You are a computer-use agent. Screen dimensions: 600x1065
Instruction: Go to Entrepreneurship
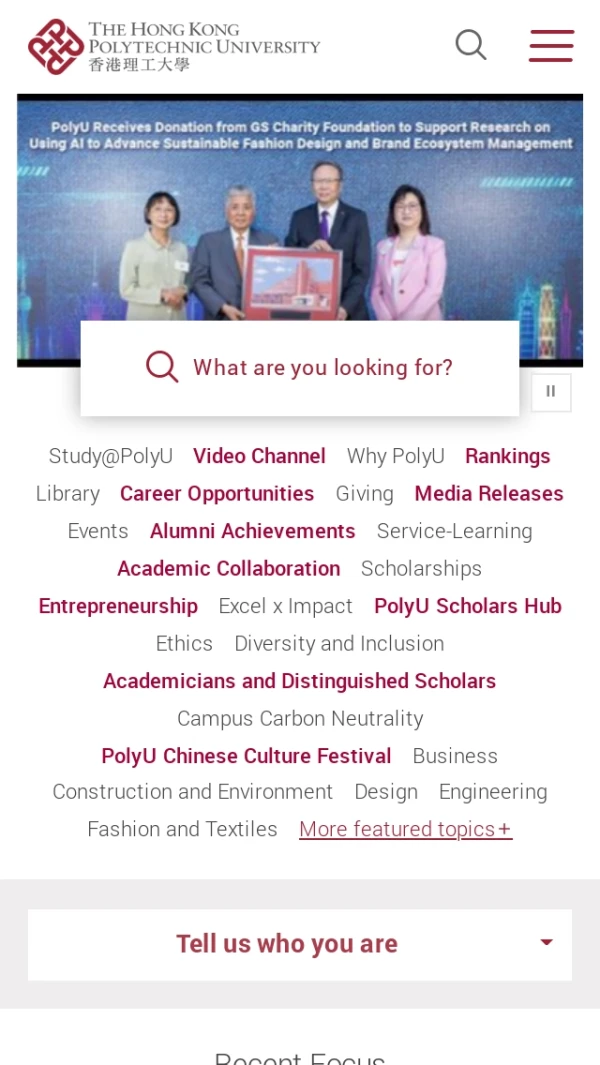pyautogui.click(x=118, y=606)
